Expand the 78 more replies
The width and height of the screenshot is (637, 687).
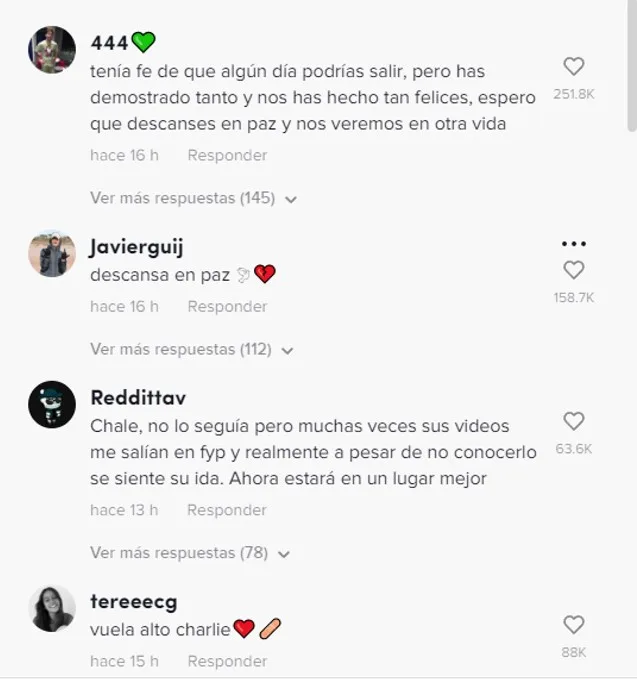[x=190, y=553]
